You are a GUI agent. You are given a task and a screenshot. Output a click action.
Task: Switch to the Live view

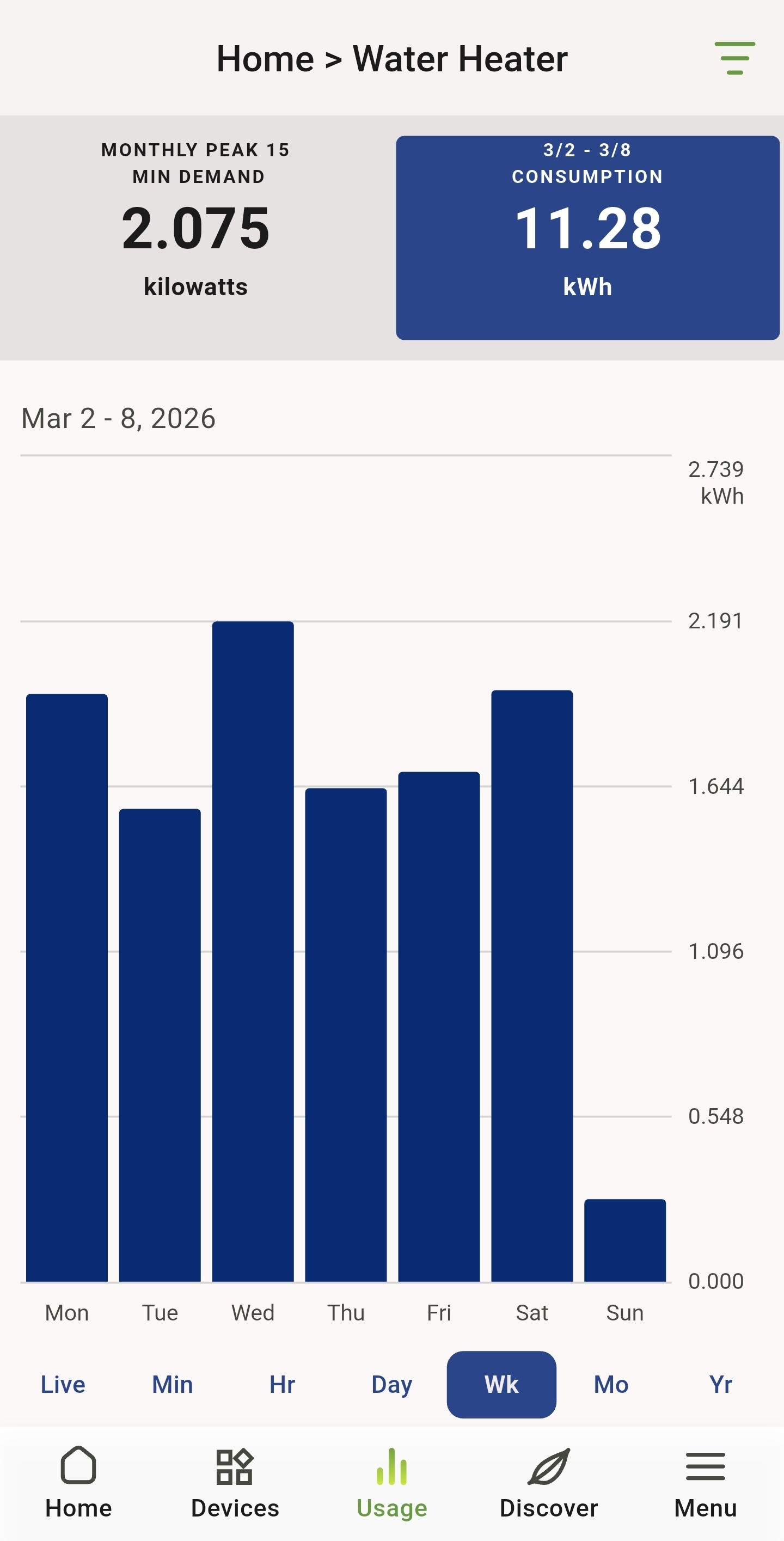[x=63, y=1384]
